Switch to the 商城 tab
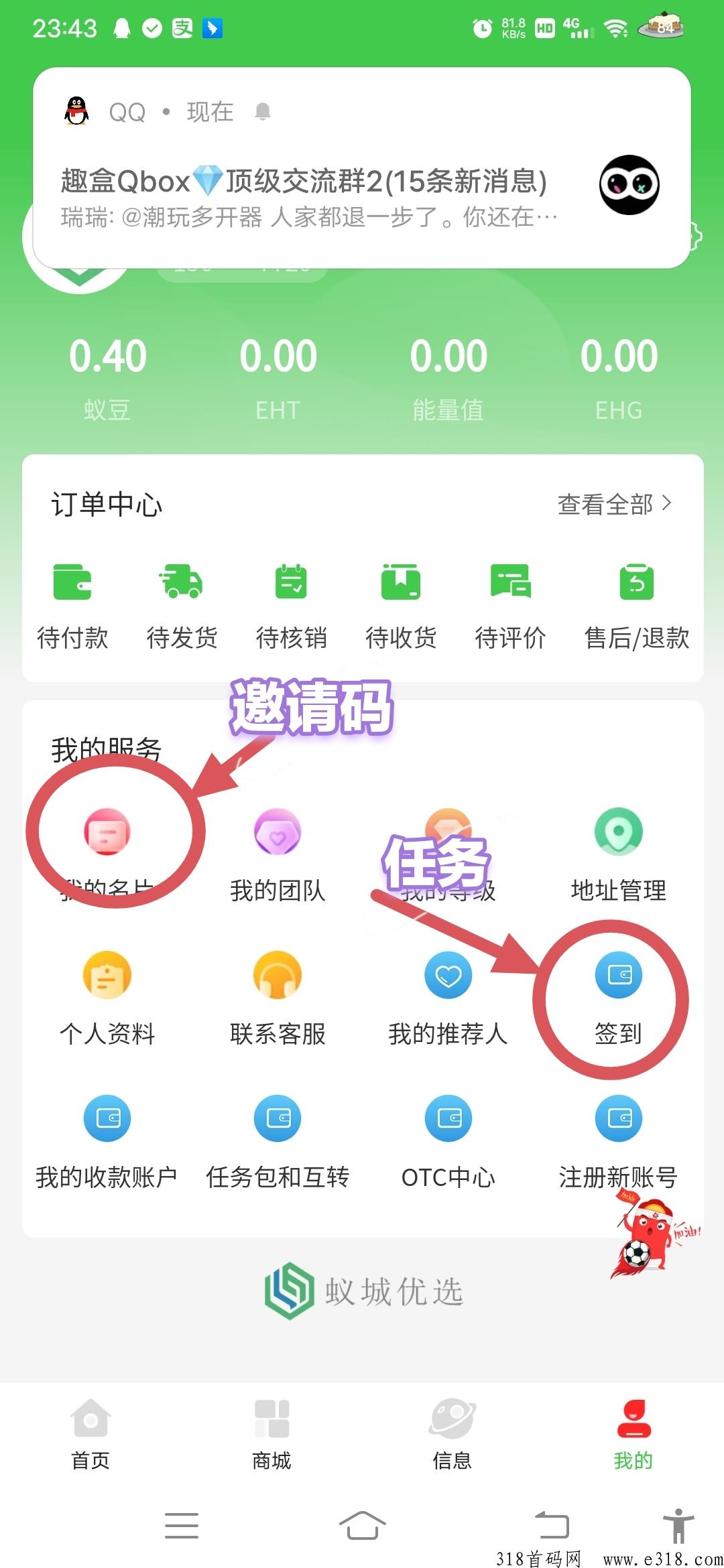This screenshot has width=724, height=1568. coord(271,1434)
